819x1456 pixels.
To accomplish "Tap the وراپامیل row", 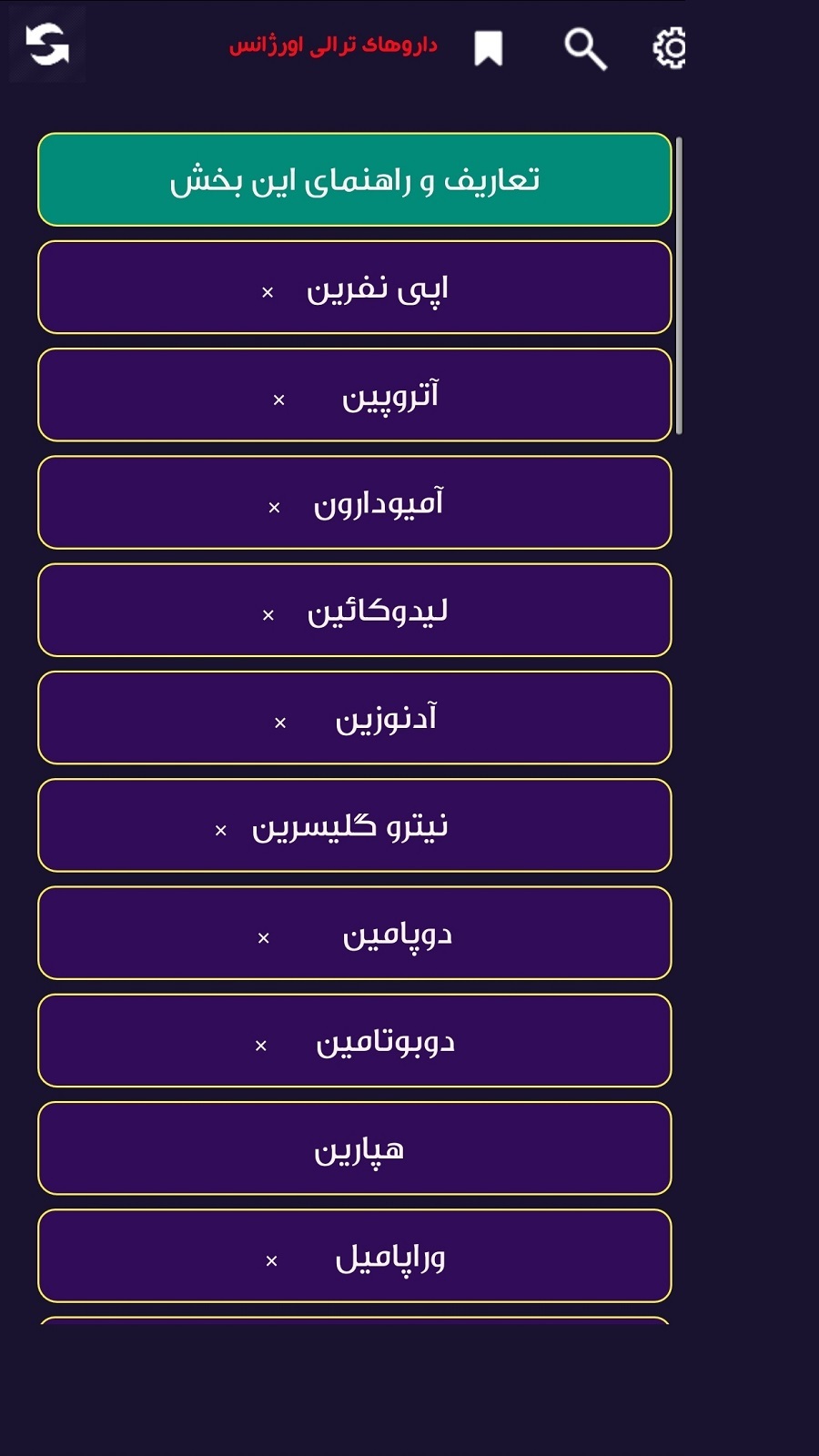I will tap(355, 1256).
